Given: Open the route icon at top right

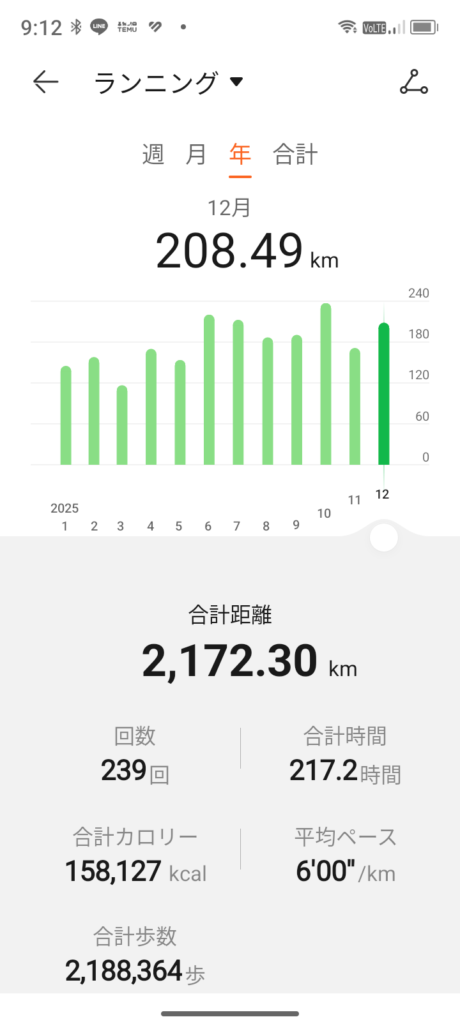Looking at the screenshot, I should coord(414,82).
